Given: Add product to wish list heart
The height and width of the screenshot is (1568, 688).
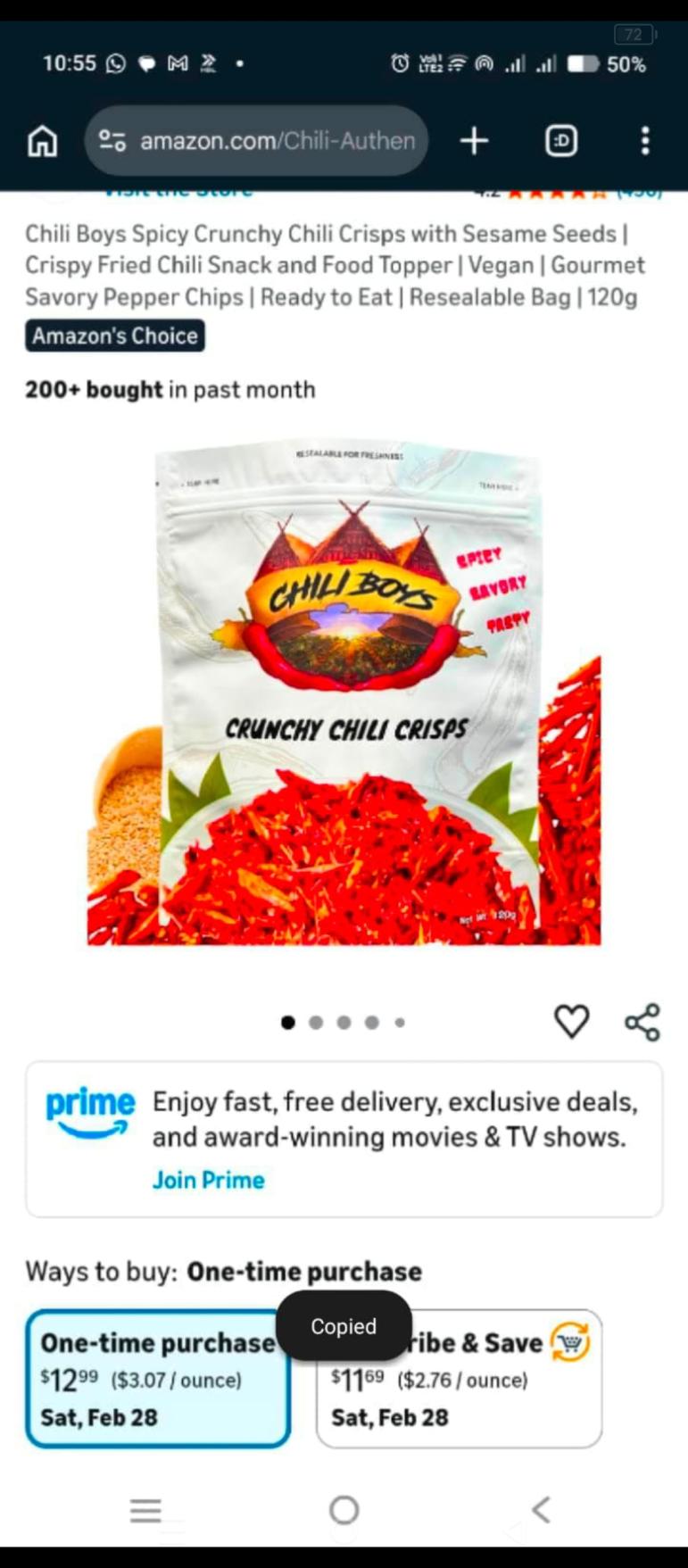Looking at the screenshot, I should pos(572,1022).
